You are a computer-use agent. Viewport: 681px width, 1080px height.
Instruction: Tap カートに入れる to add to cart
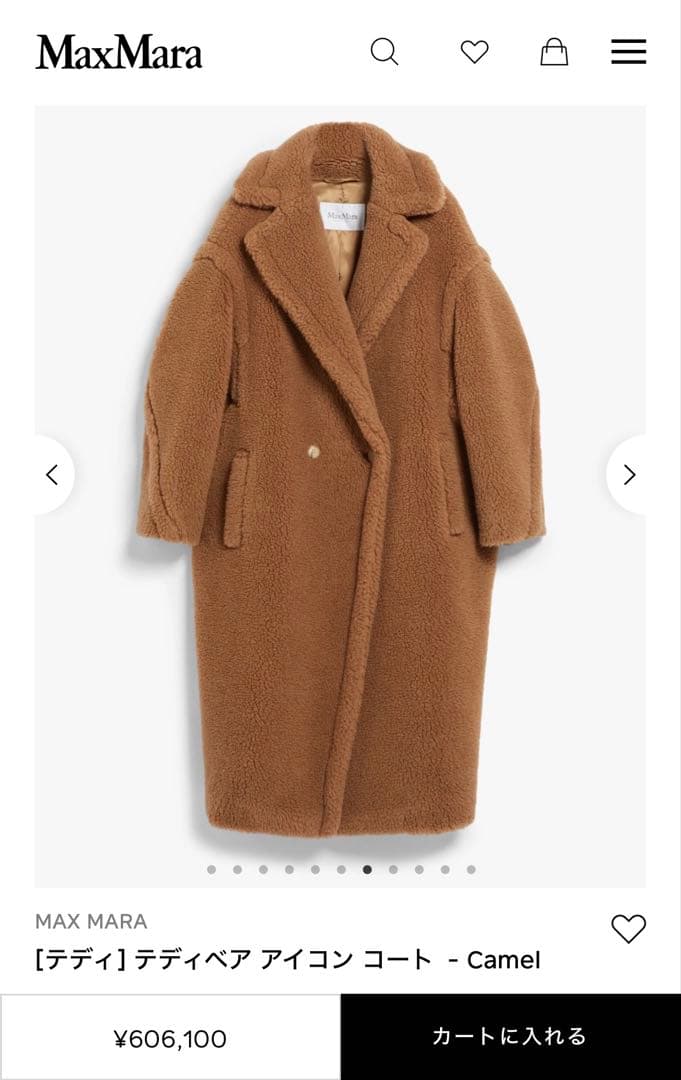tap(510, 1037)
